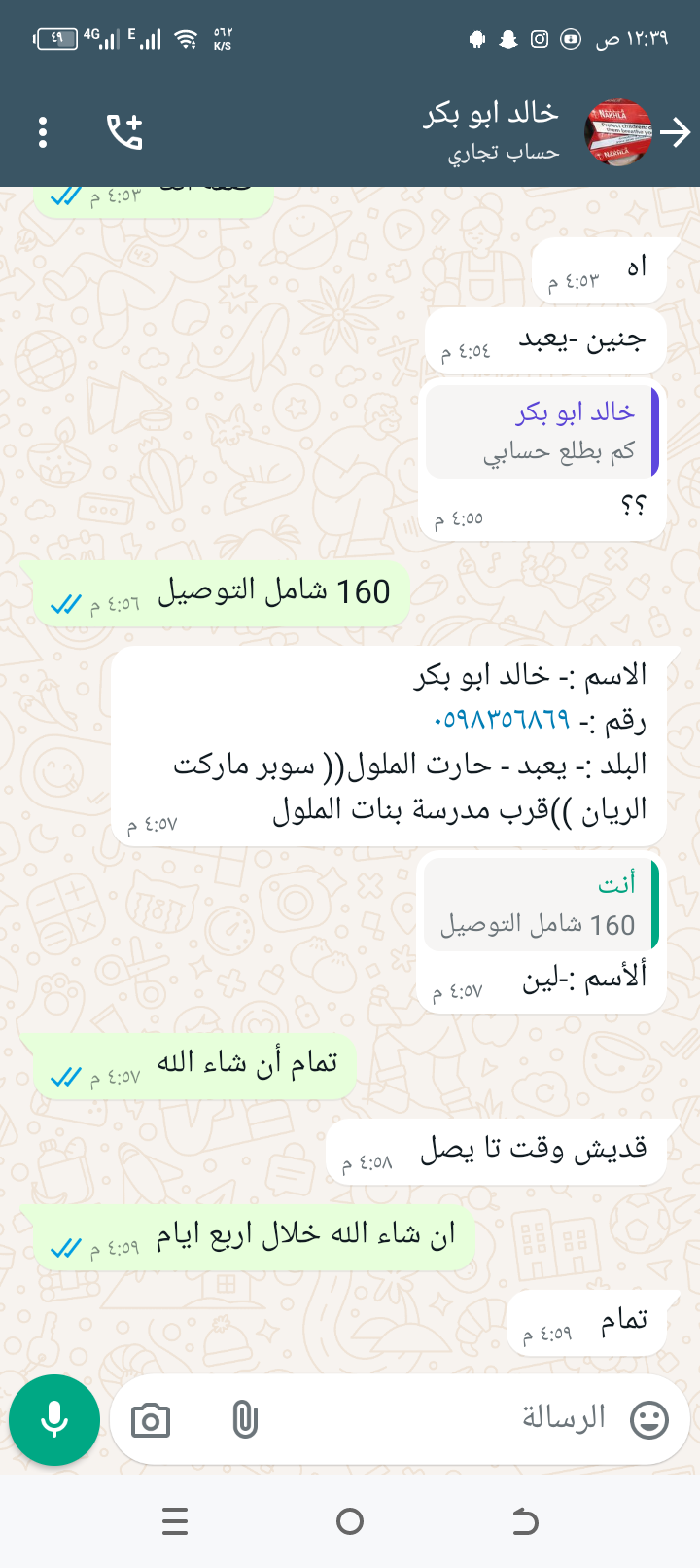Attach a file with the paperclip
The width and height of the screenshot is (700, 1568).
coord(245,1420)
